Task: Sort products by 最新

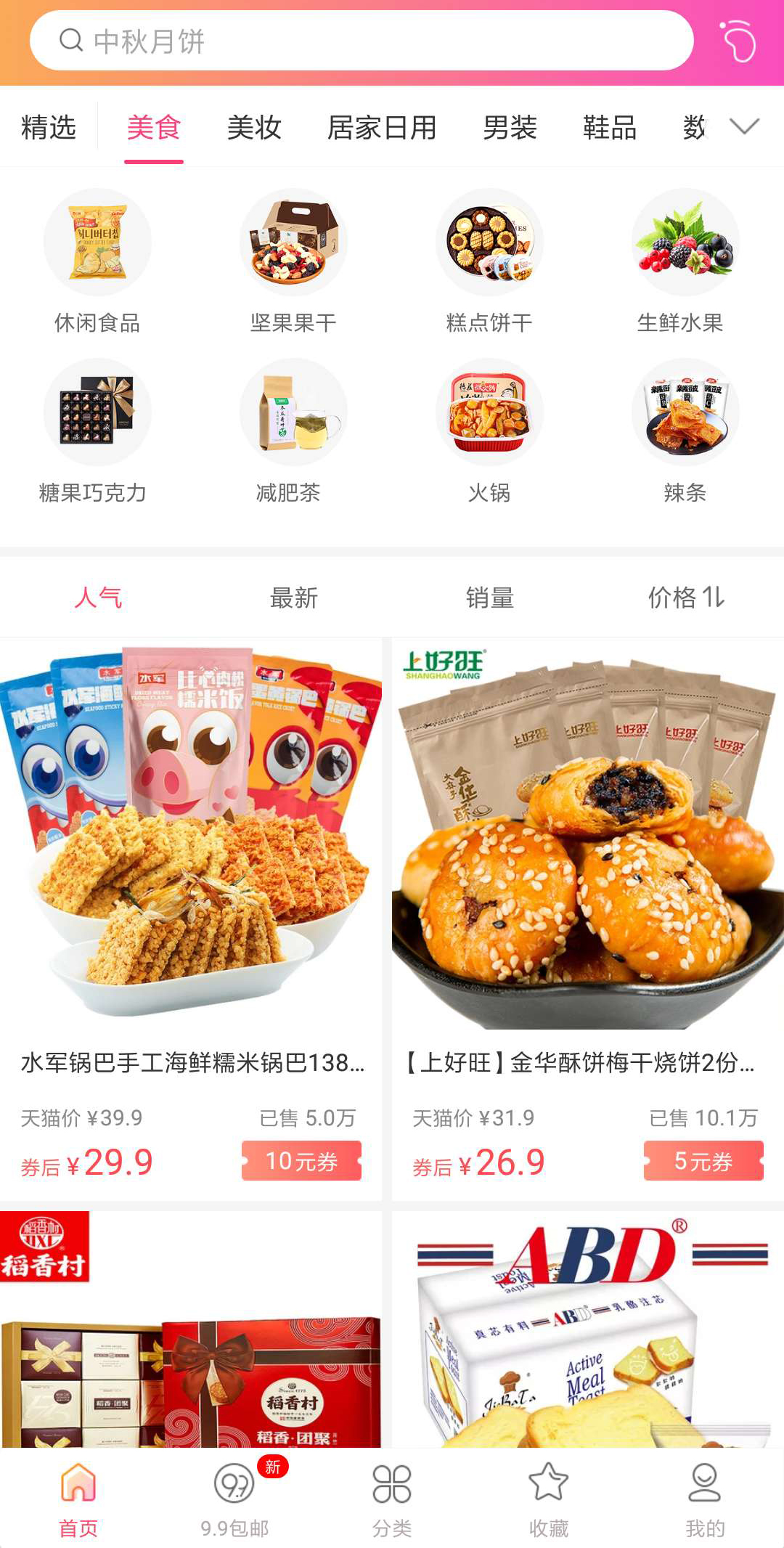Action: (294, 598)
